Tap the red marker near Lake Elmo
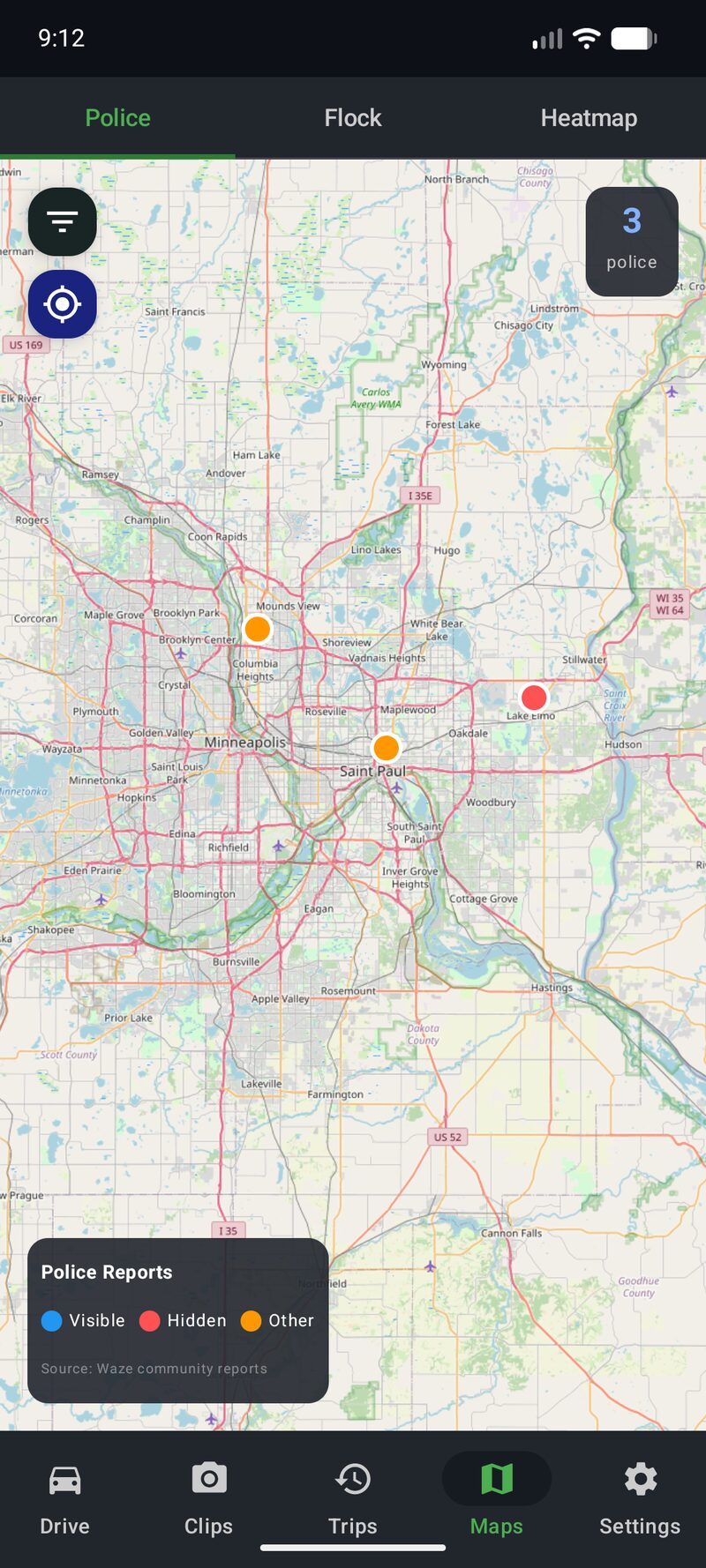Viewport: 706px width, 1568px height. (534, 698)
